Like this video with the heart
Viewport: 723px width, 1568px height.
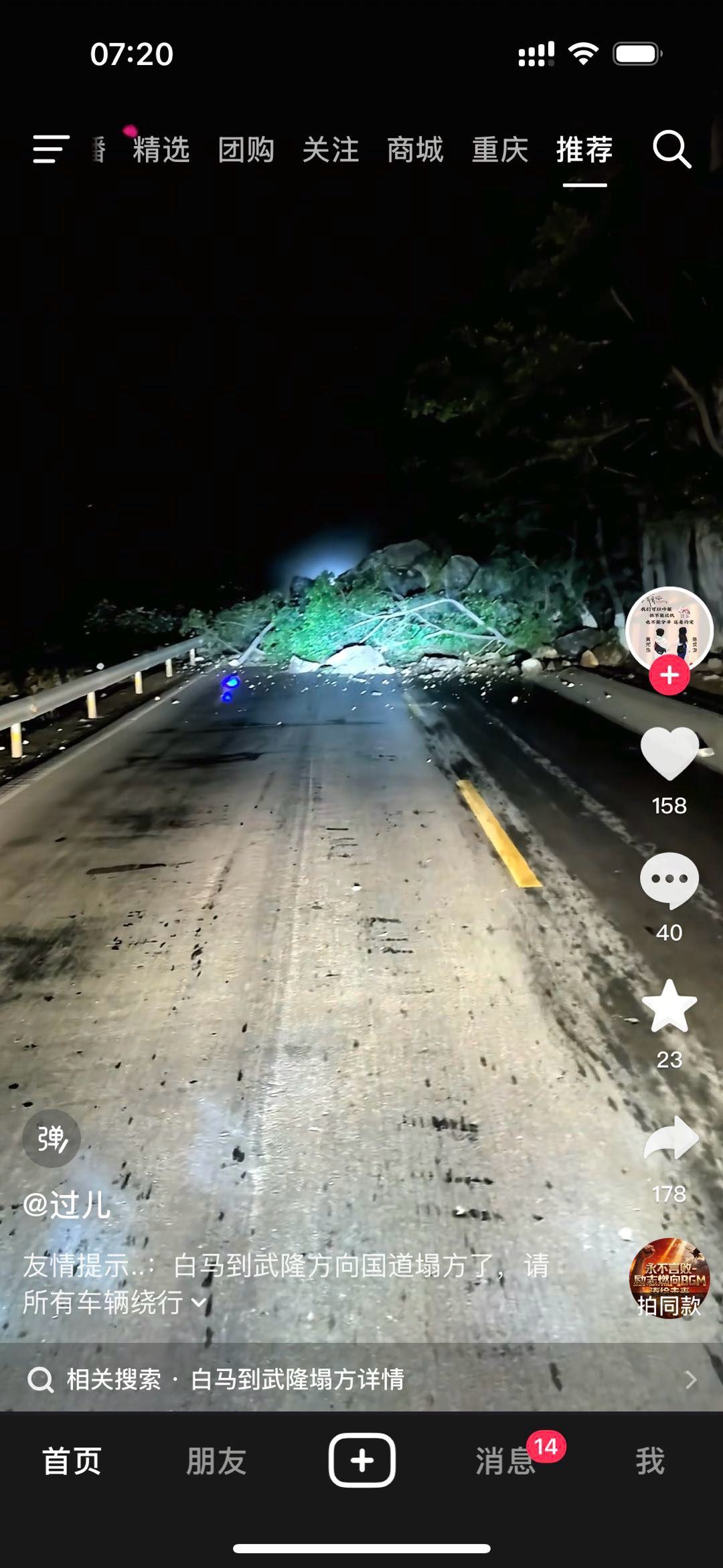click(x=669, y=754)
